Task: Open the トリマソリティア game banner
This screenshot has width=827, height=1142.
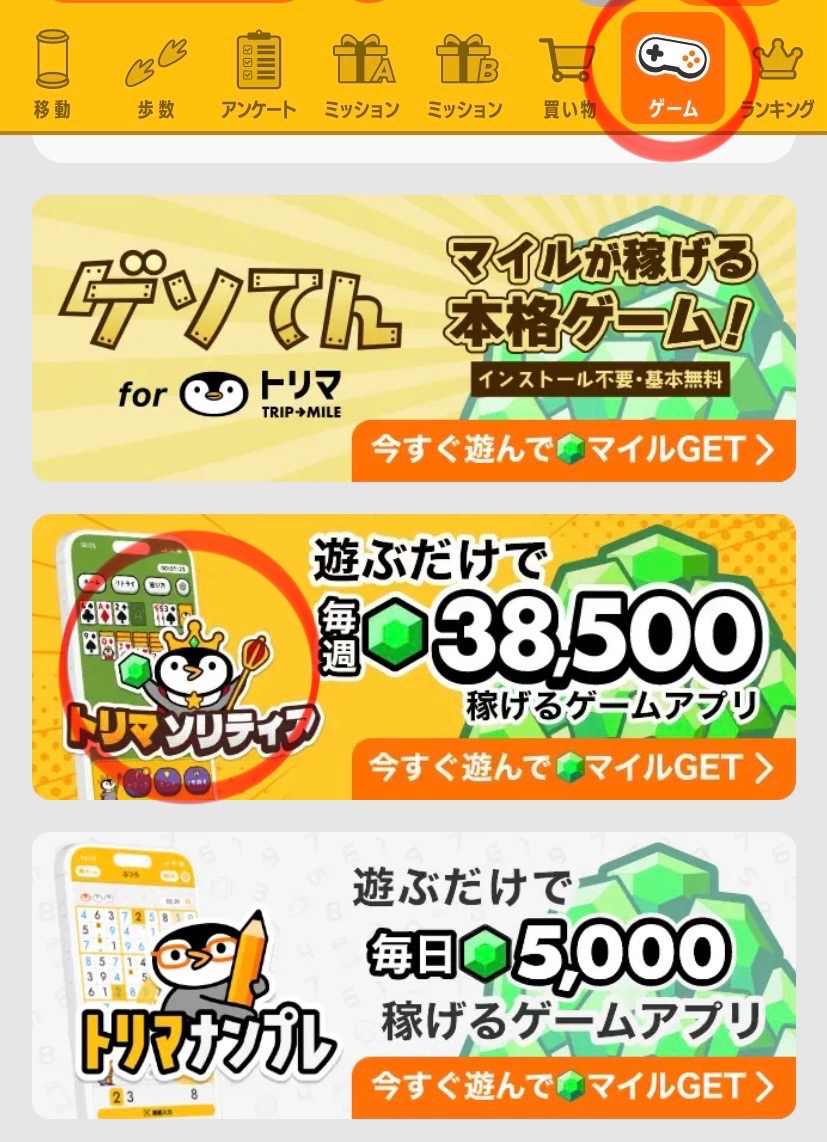Action: pyautogui.click(x=414, y=657)
